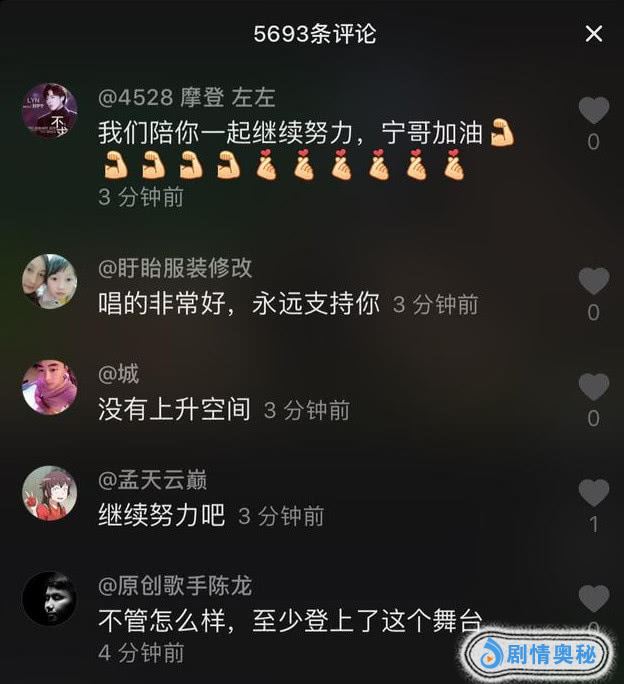Like the comment by 孟天云巅
Viewport: 624px width, 684px height.
click(593, 493)
